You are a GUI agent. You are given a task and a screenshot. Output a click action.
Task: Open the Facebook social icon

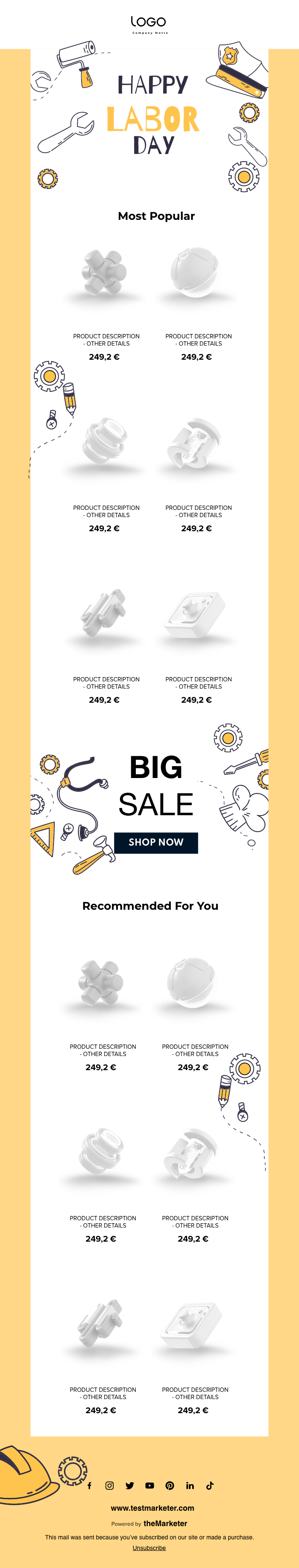click(x=89, y=1486)
